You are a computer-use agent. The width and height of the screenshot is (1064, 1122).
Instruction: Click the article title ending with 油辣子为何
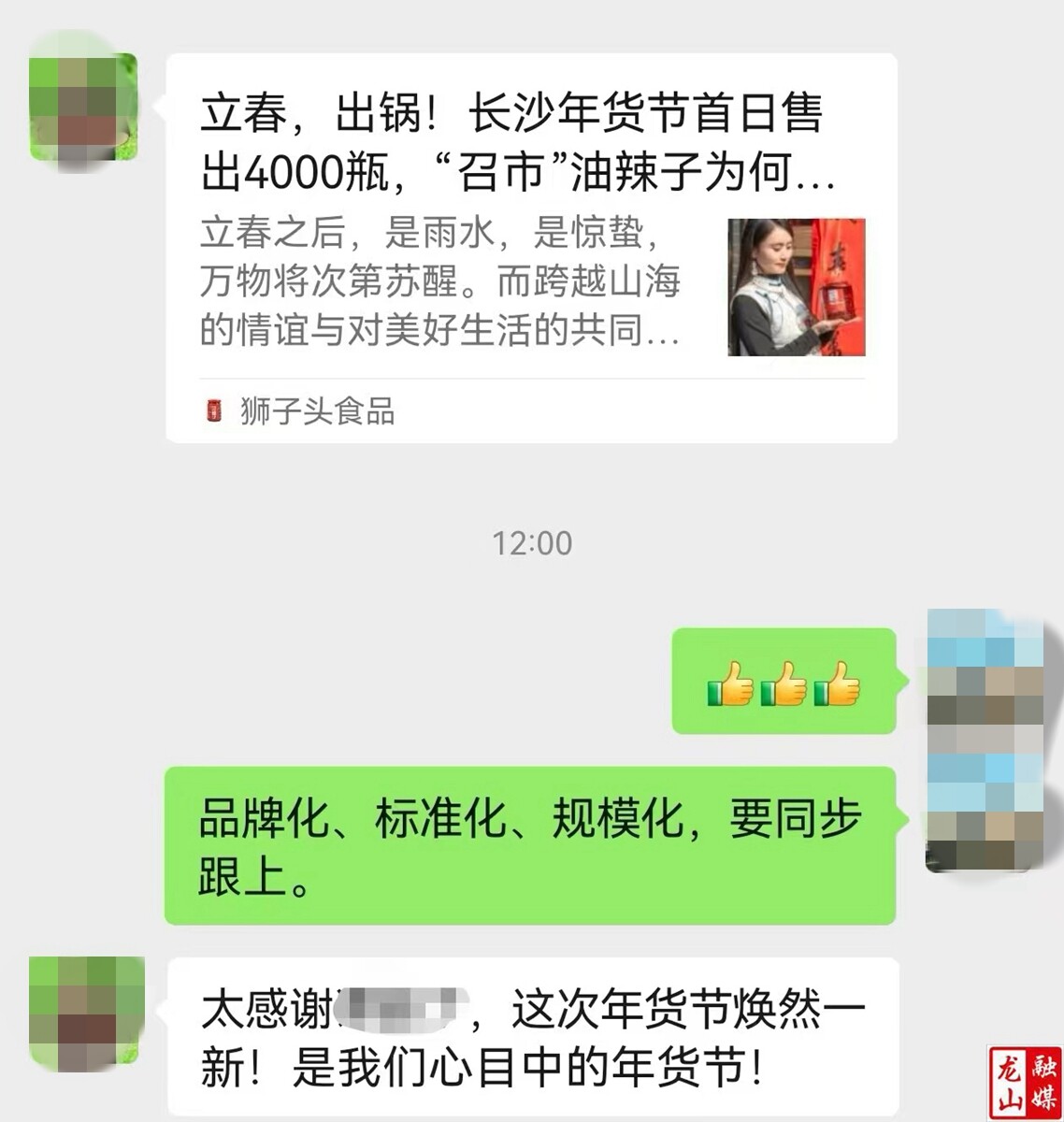tap(519, 140)
